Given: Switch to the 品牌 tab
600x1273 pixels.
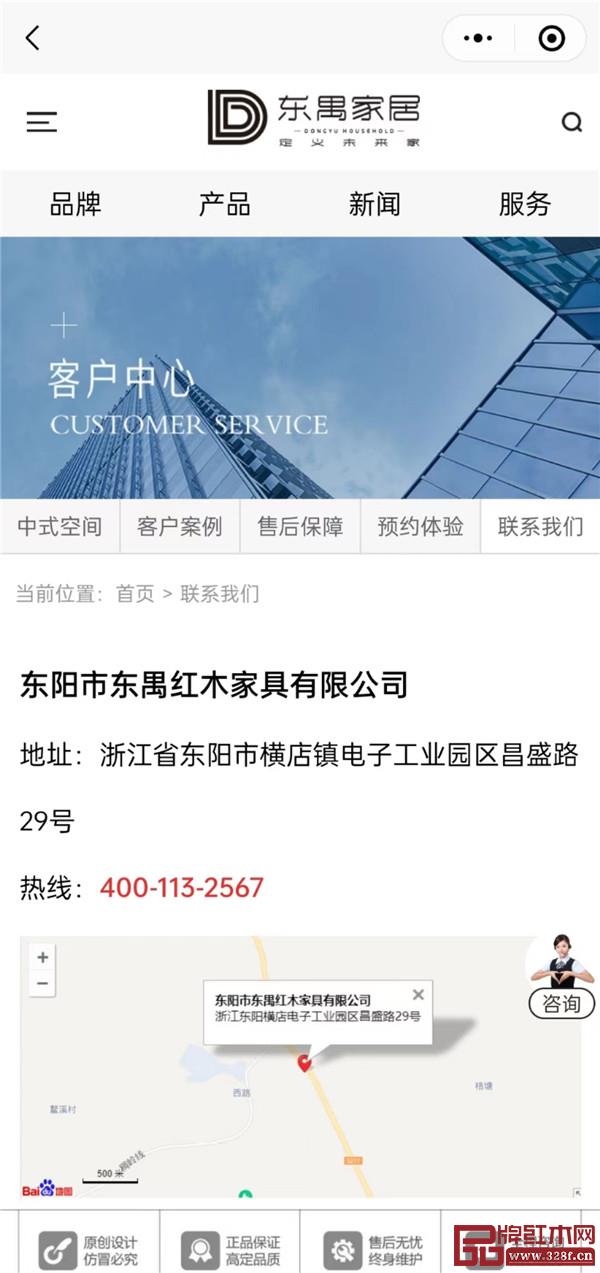Looking at the screenshot, I should pyautogui.click(x=75, y=204).
